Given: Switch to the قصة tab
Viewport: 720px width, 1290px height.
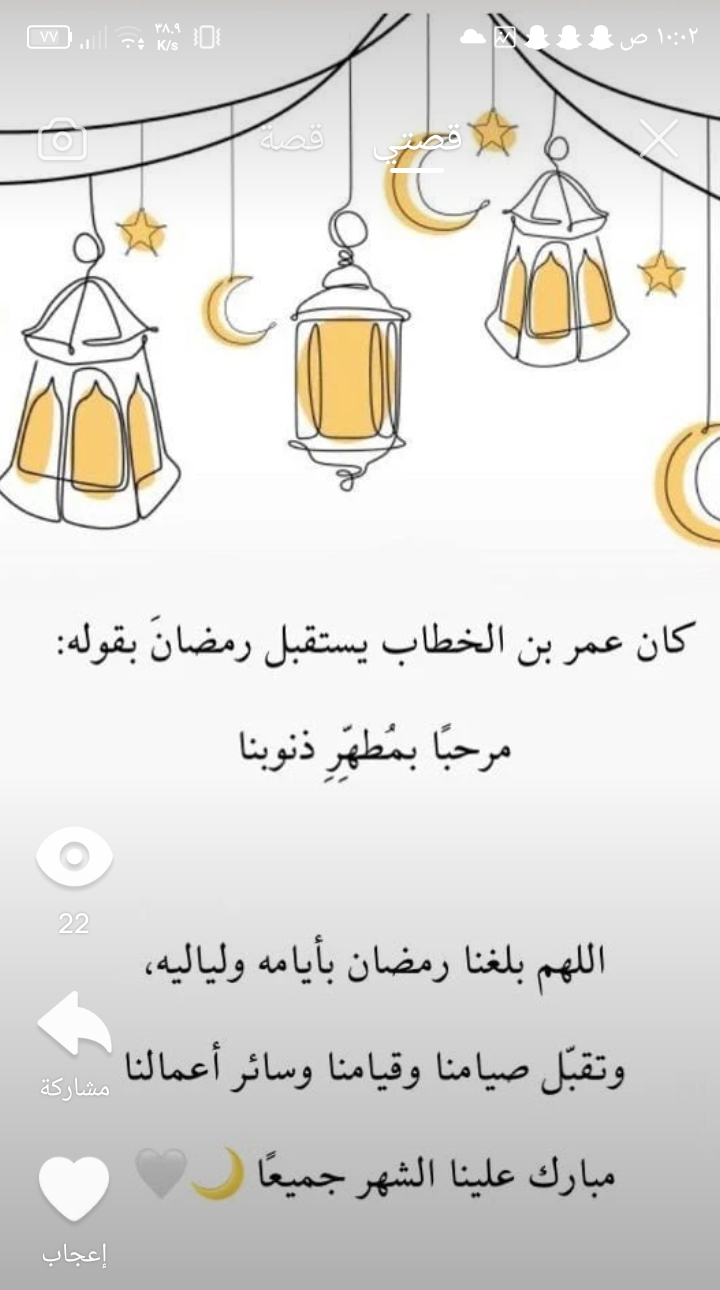Looking at the screenshot, I should [x=291, y=138].
